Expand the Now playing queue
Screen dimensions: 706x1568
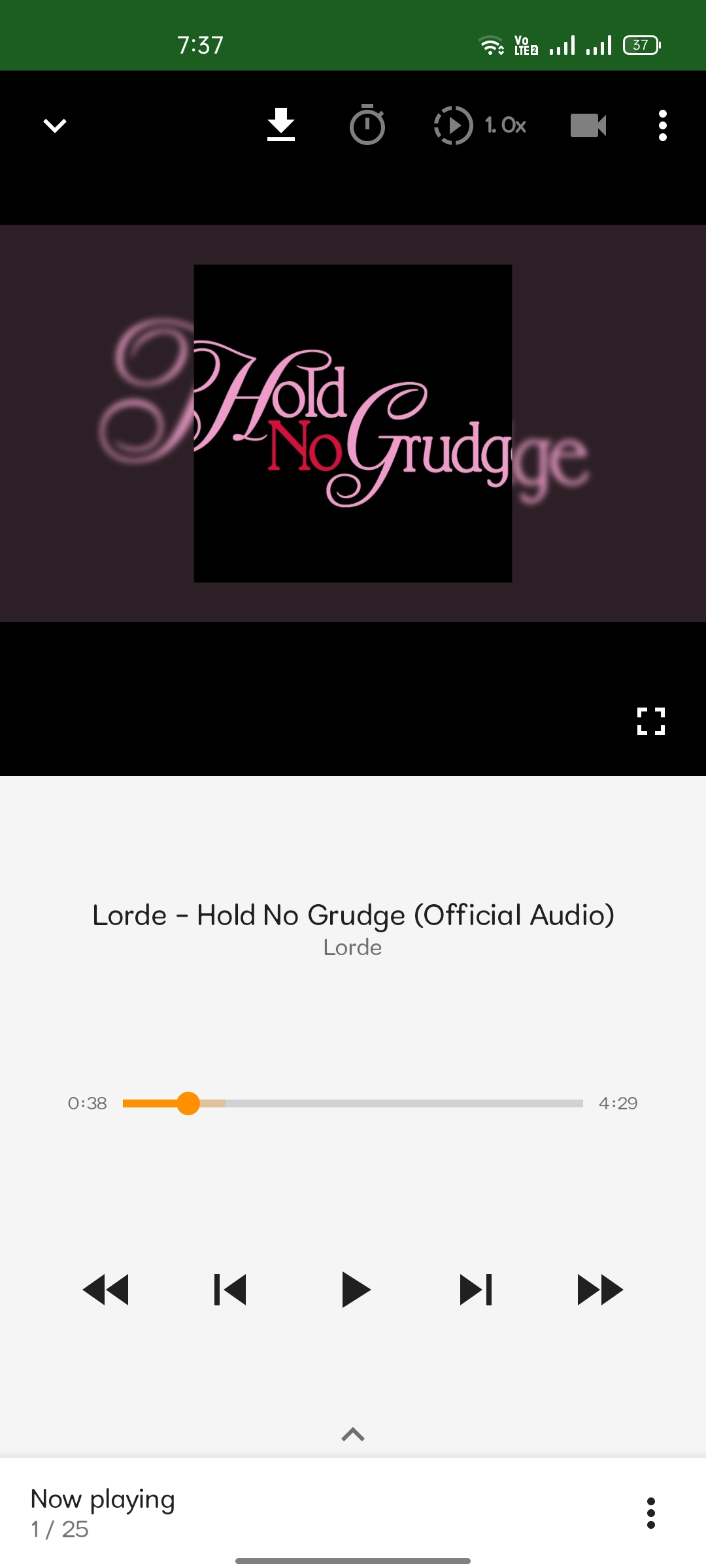(353, 1435)
